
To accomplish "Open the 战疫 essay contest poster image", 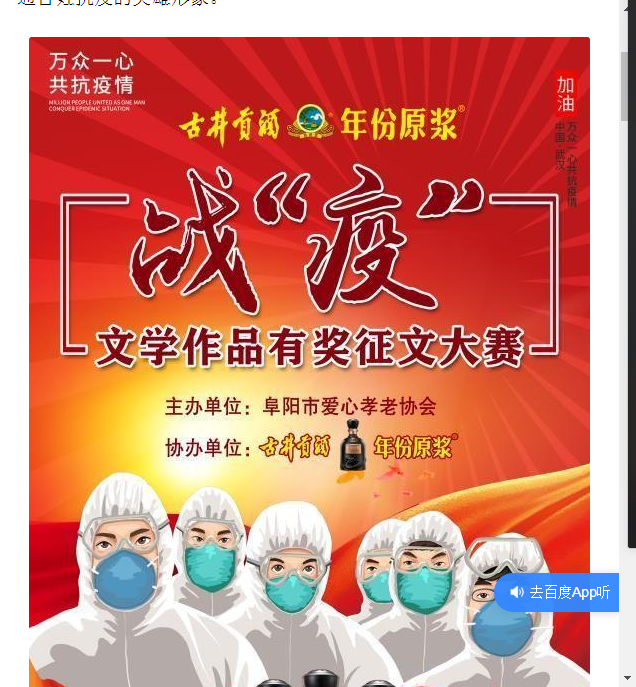I will point(309,360).
